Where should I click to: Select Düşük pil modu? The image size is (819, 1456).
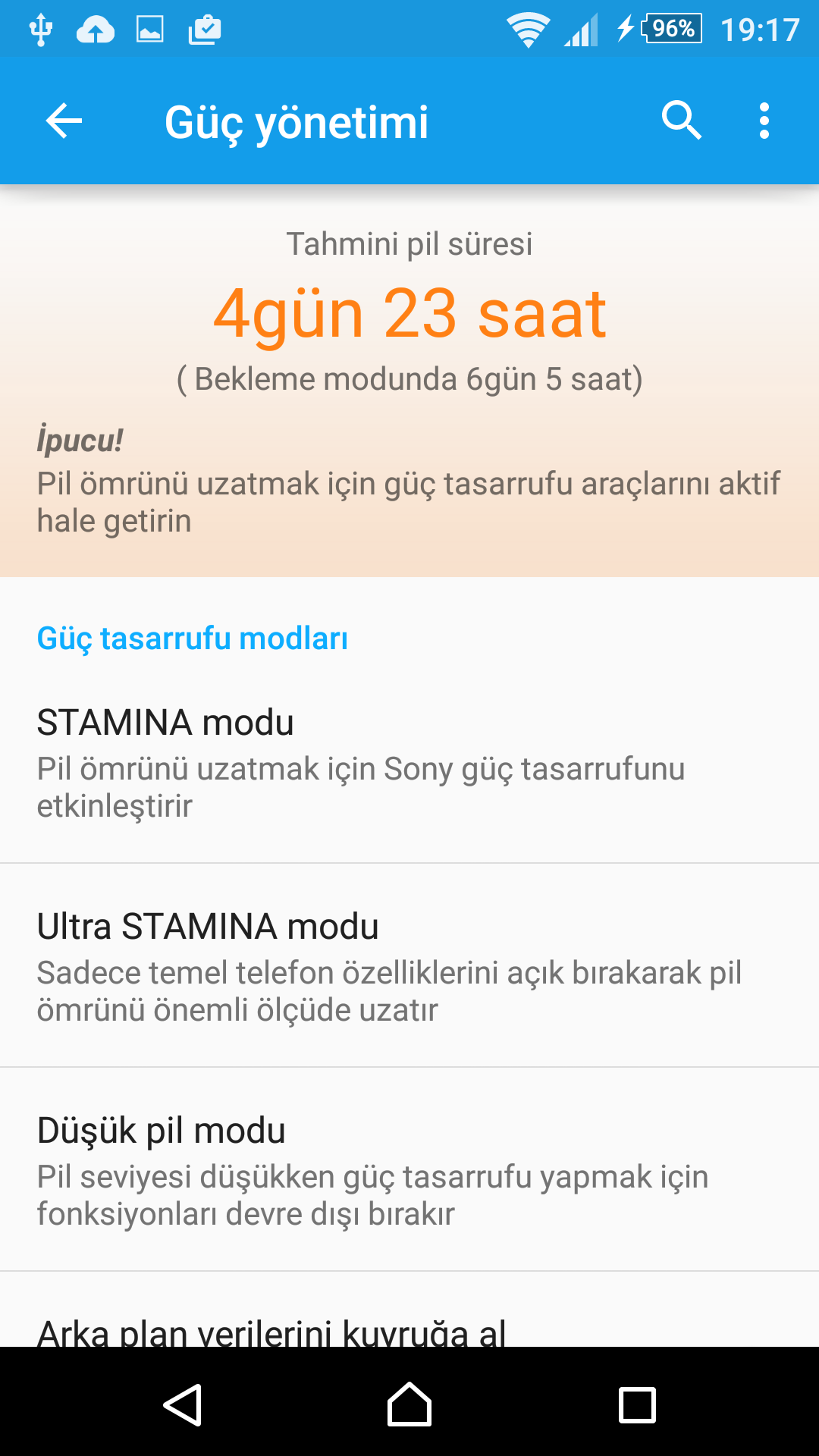[x=409, y=1169]
